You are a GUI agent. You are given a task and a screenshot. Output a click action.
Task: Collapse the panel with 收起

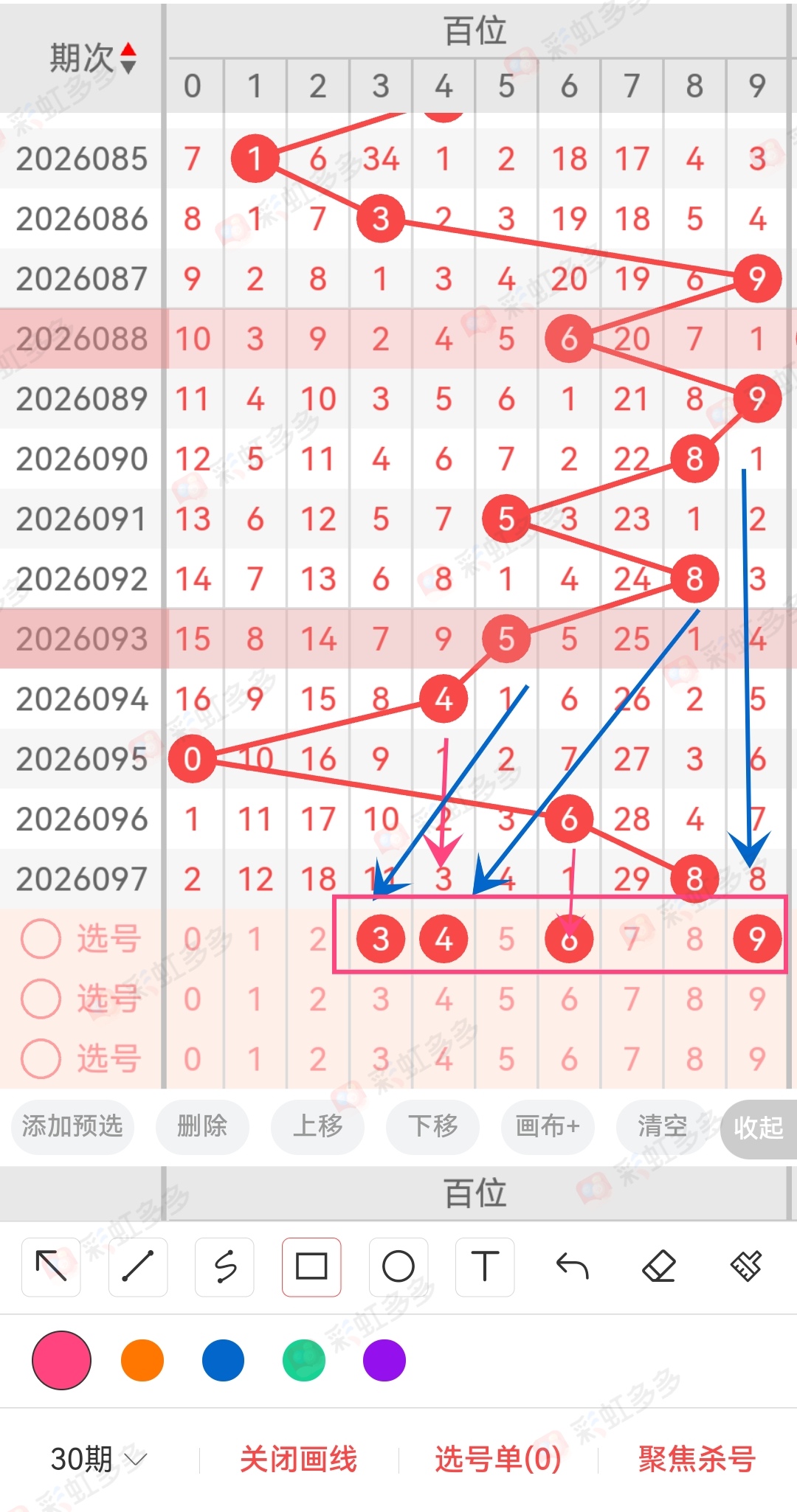(x=758, y=1128)
